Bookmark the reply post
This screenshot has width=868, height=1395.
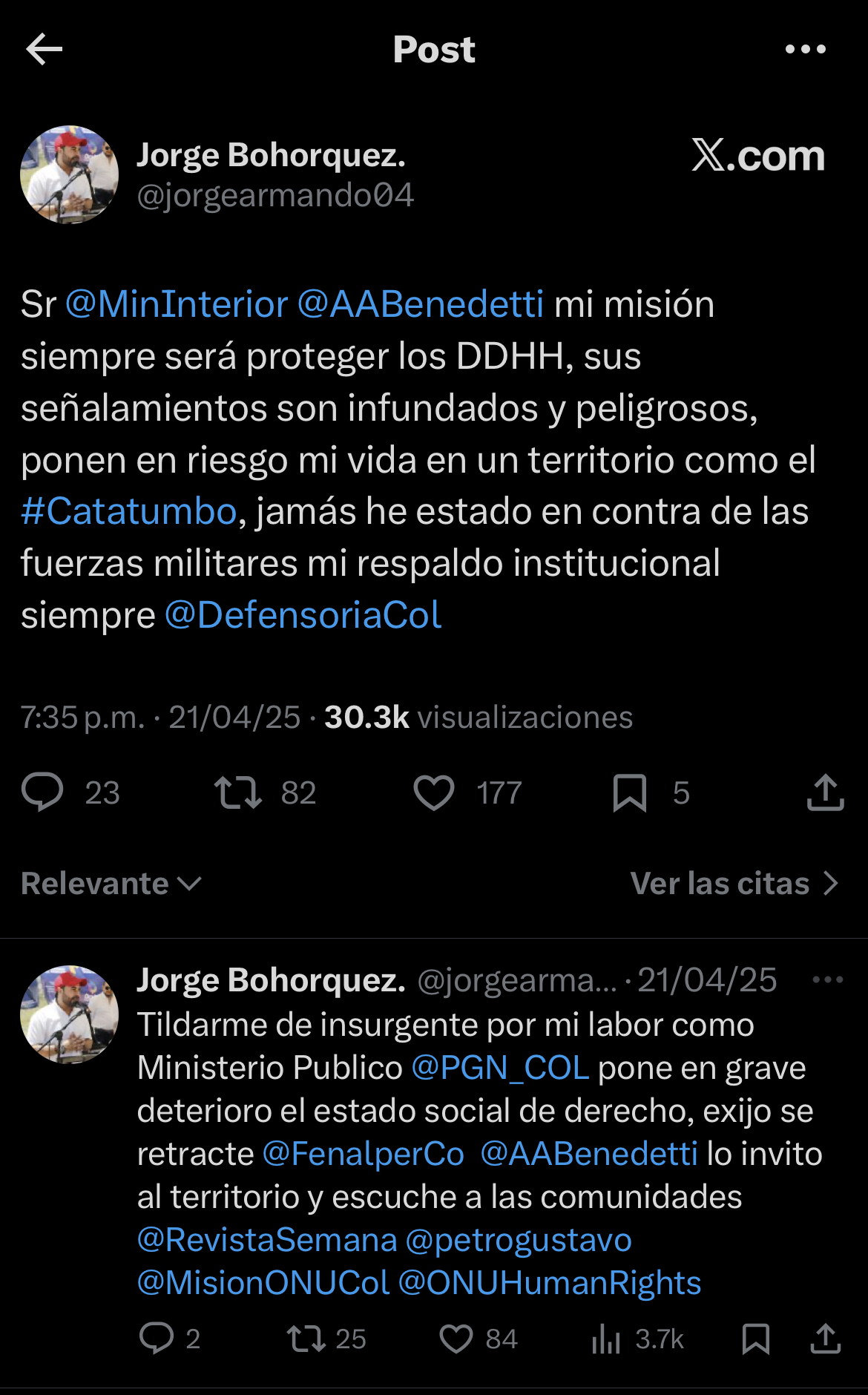coord(755,1339)
